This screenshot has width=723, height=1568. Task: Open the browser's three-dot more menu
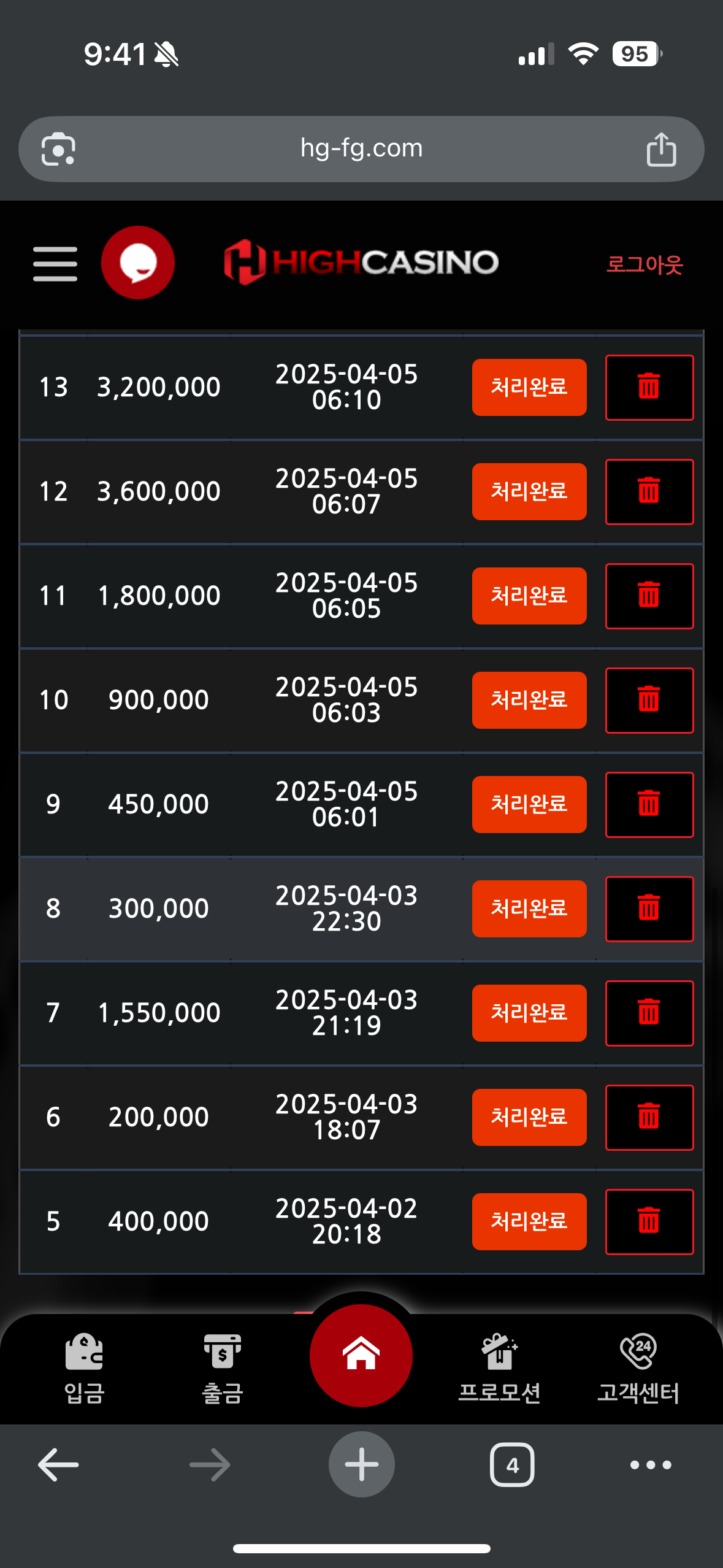coord(651,1465)
